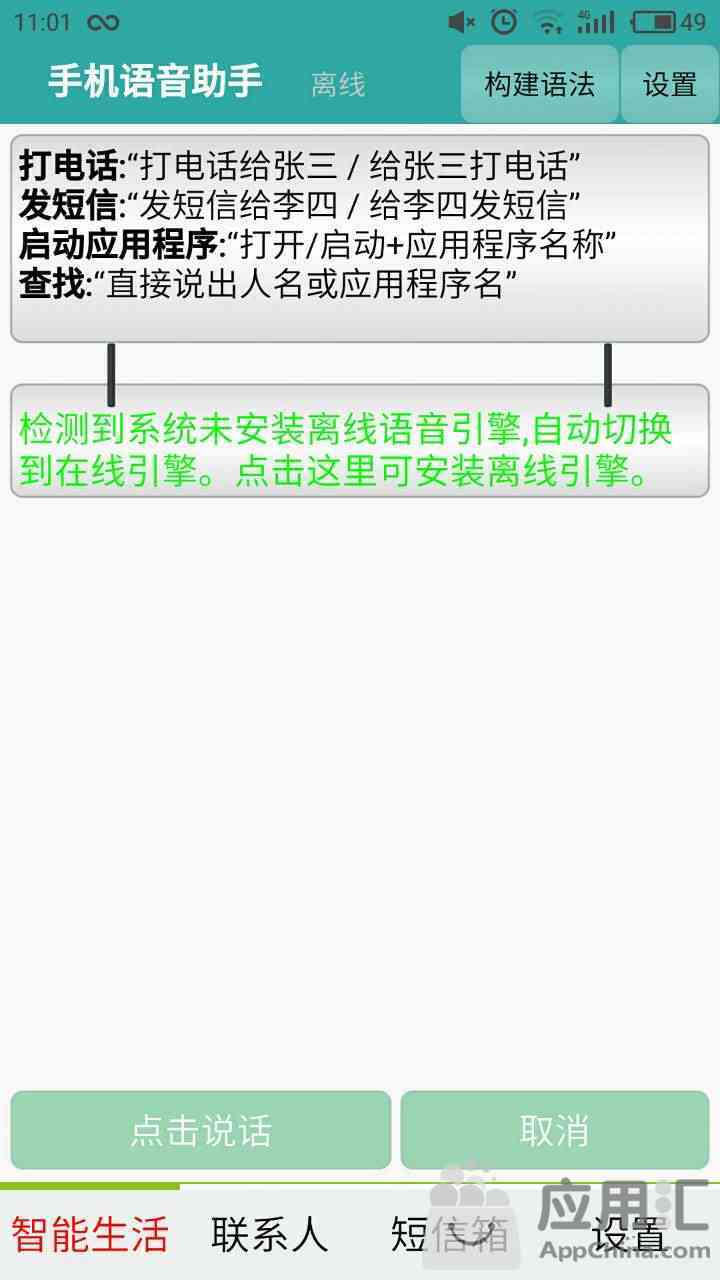Tap the green notice to install offline engine
The width and height of the screenshot is (720, 1280).
coord(359,440)
